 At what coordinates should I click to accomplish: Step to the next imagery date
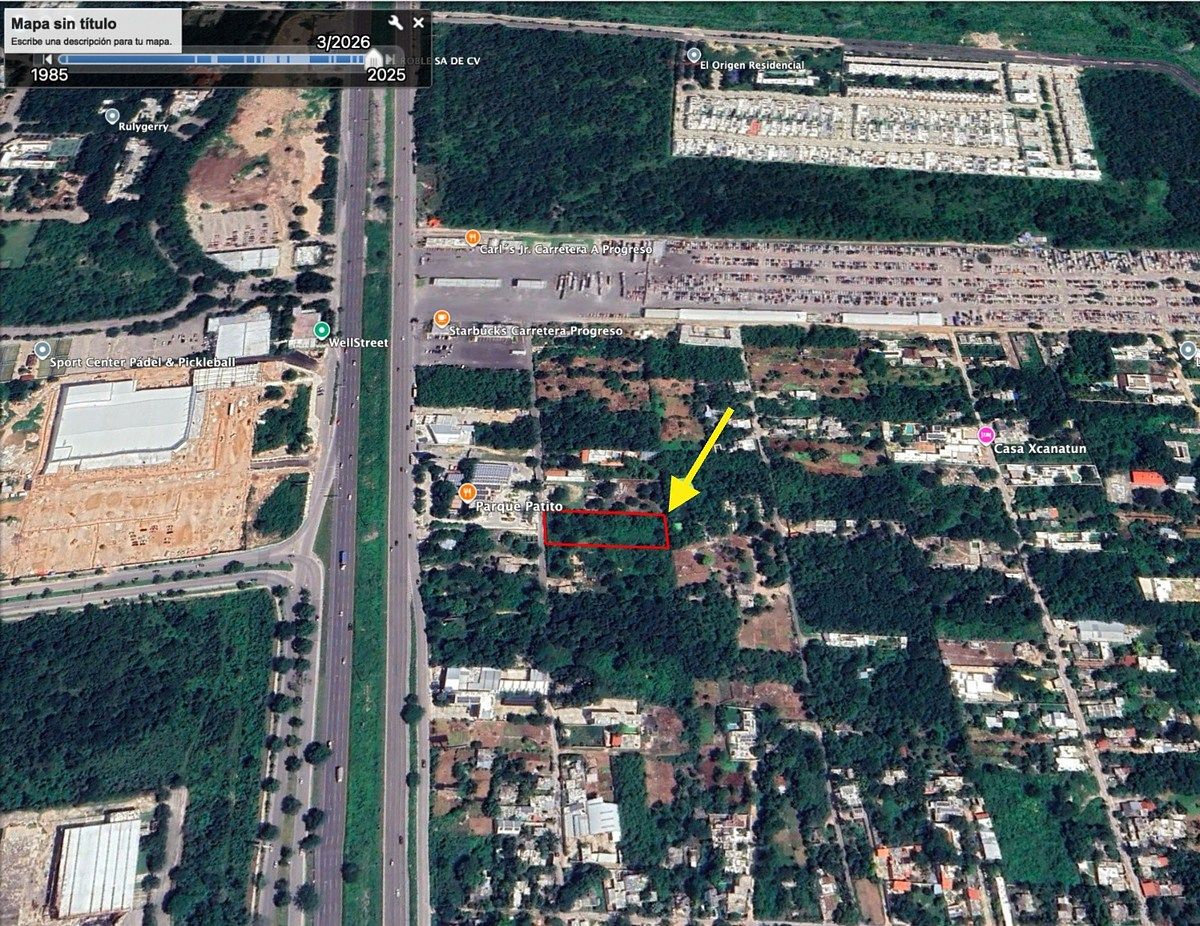point(392,59)
